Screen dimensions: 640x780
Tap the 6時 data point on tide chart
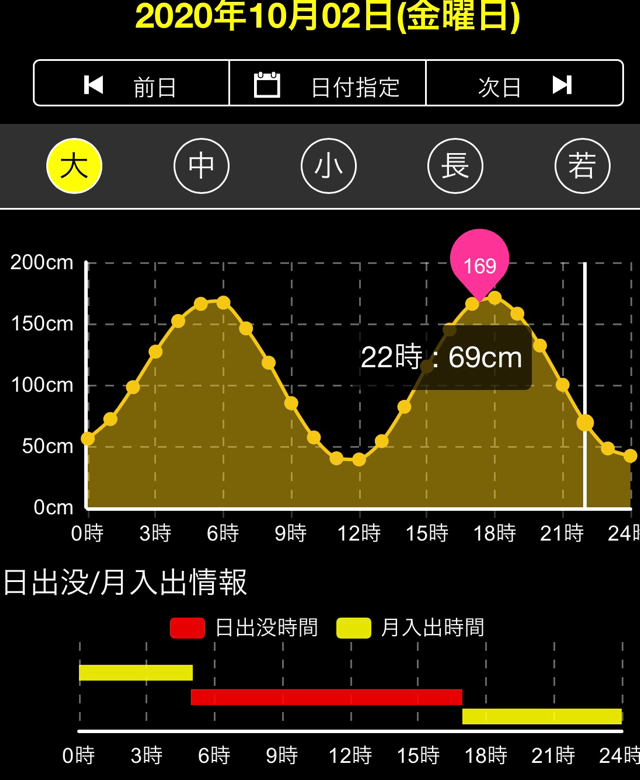pos(223,302)
